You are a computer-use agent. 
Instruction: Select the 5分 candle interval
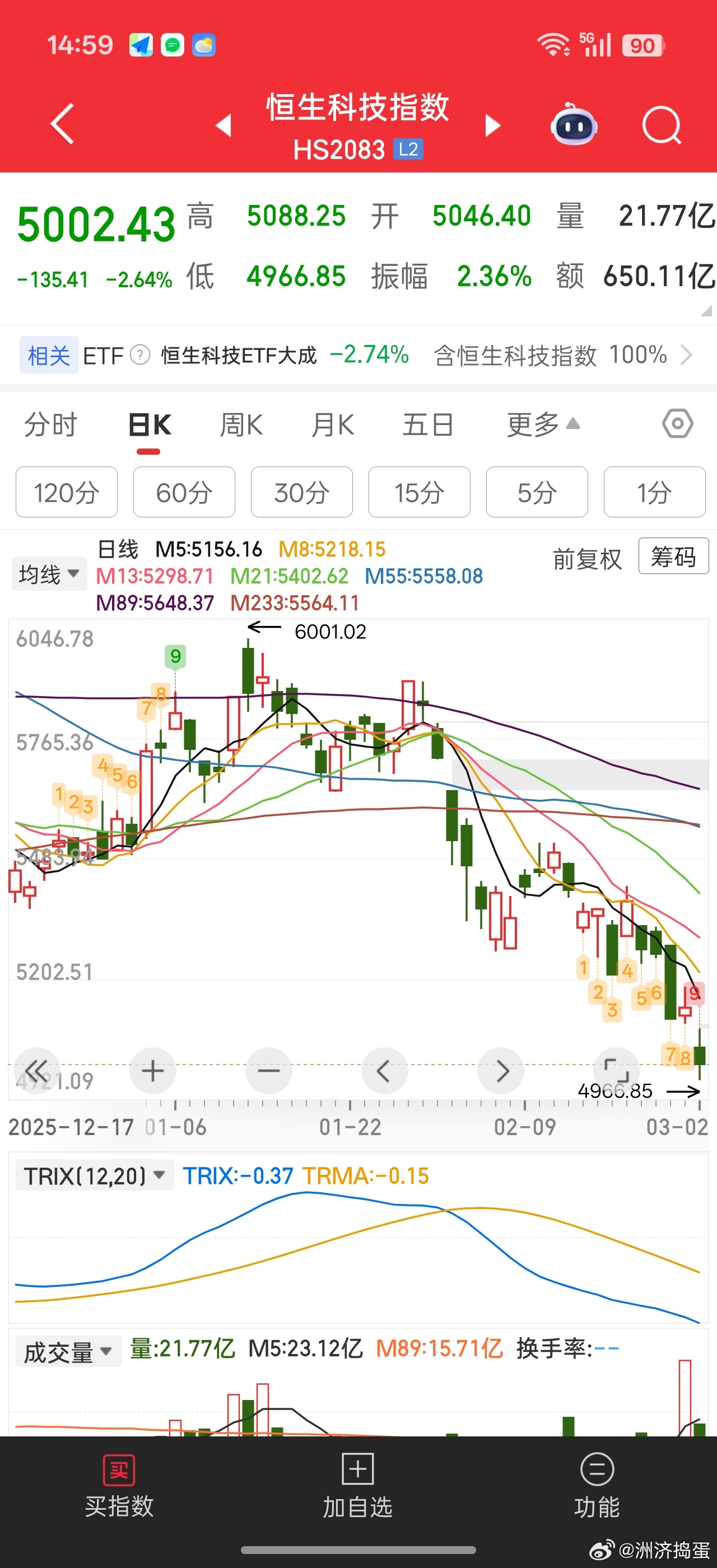(x=537, y=492)
